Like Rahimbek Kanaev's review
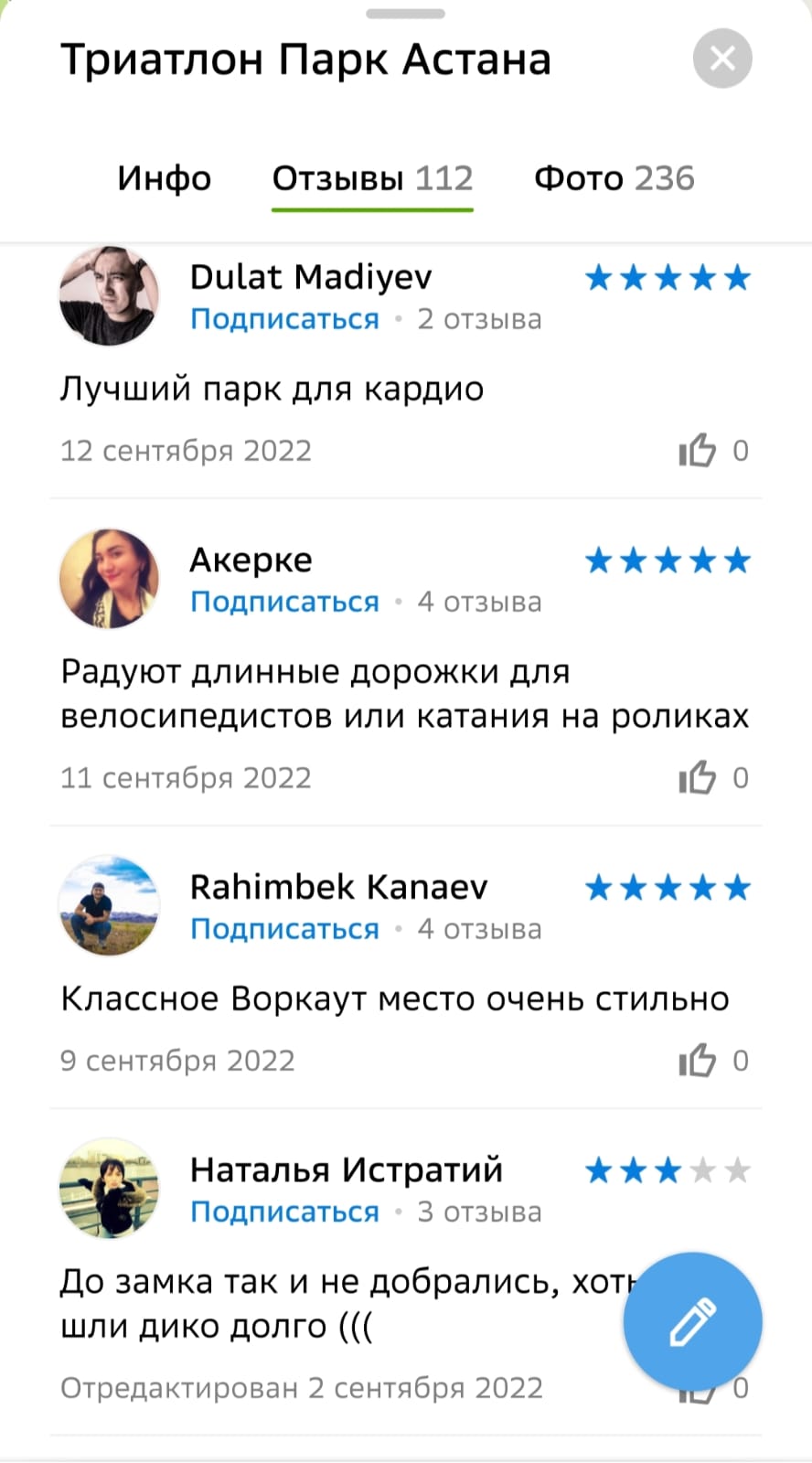Viewport: 812px width, 1463px height. [x=698, y=1061]
